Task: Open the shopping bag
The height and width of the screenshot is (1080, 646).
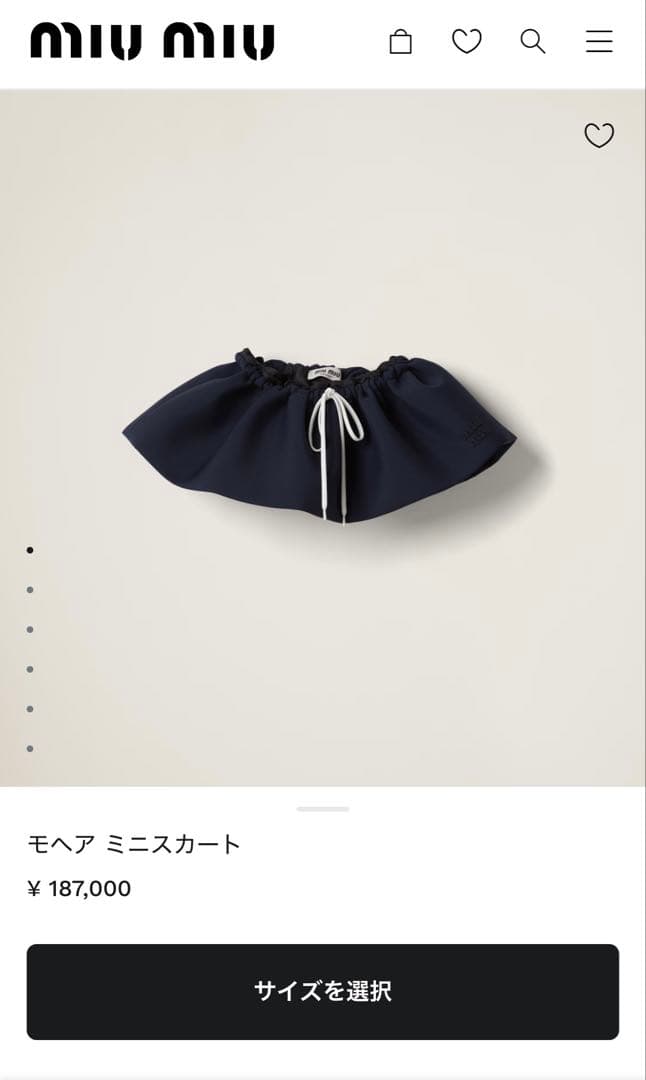Action: point(400,41)
